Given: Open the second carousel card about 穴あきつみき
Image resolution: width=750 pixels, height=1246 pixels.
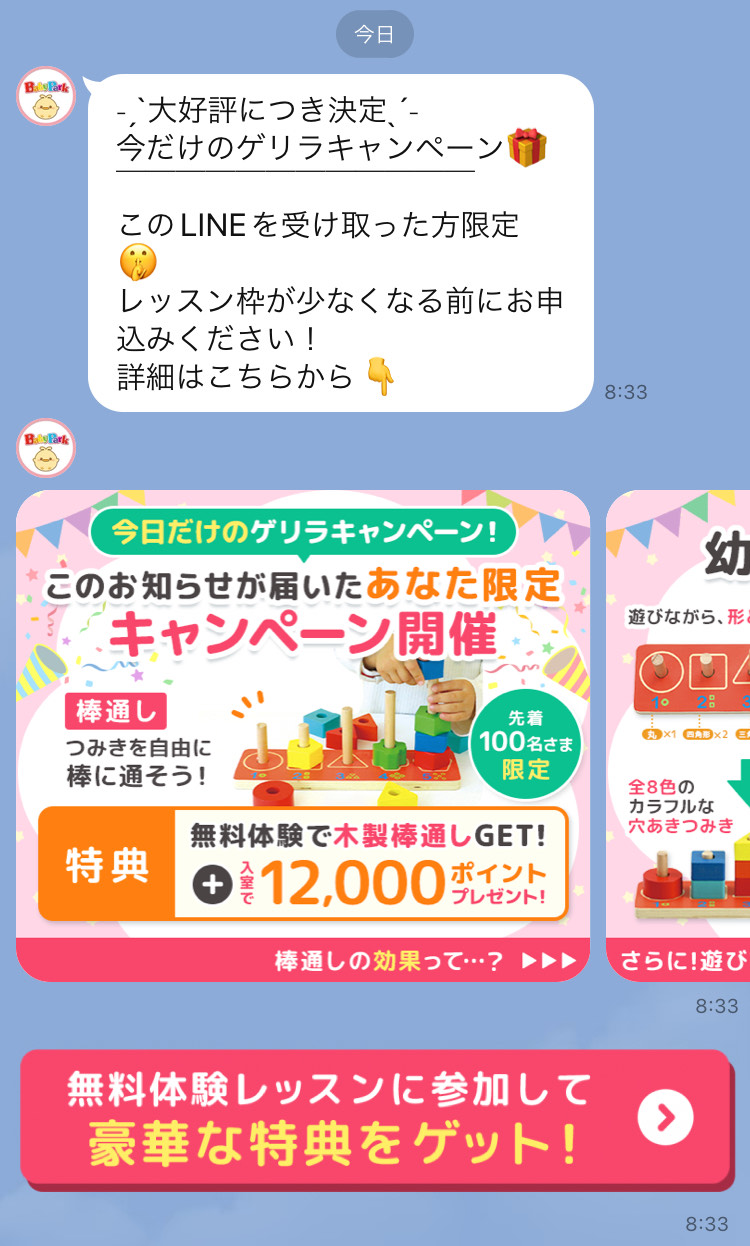Looking at the screenshot, I should pos(680,735).
